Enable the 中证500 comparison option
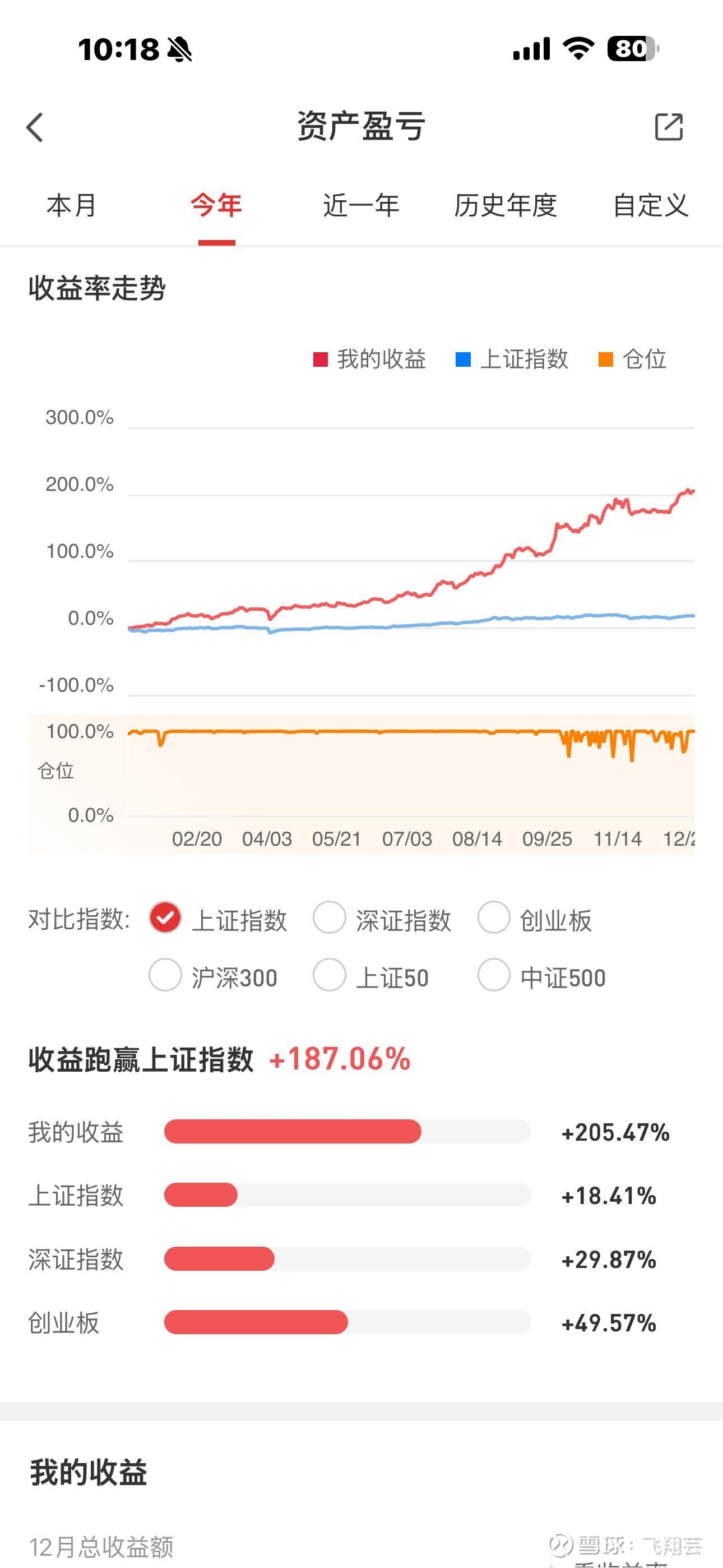 click(494, 976)
